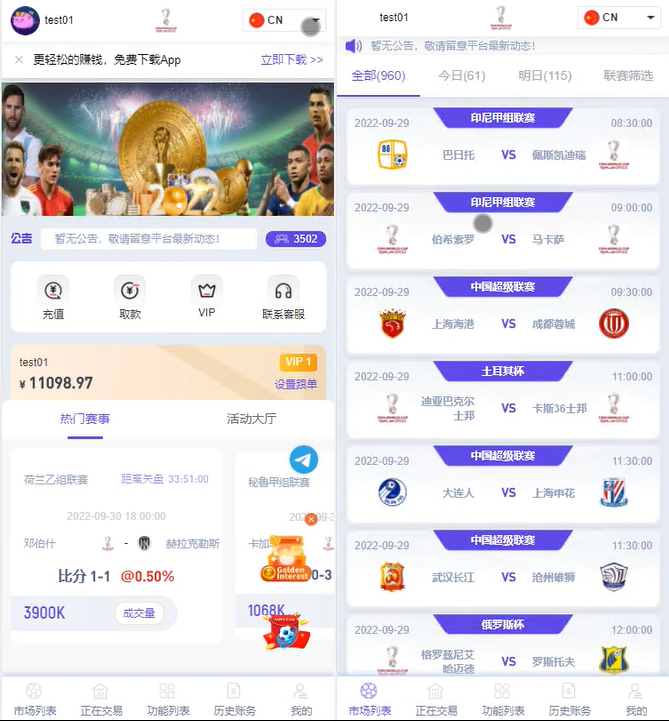
Task: Show 今日(61) matches
Action: click(x=461, y=76)
